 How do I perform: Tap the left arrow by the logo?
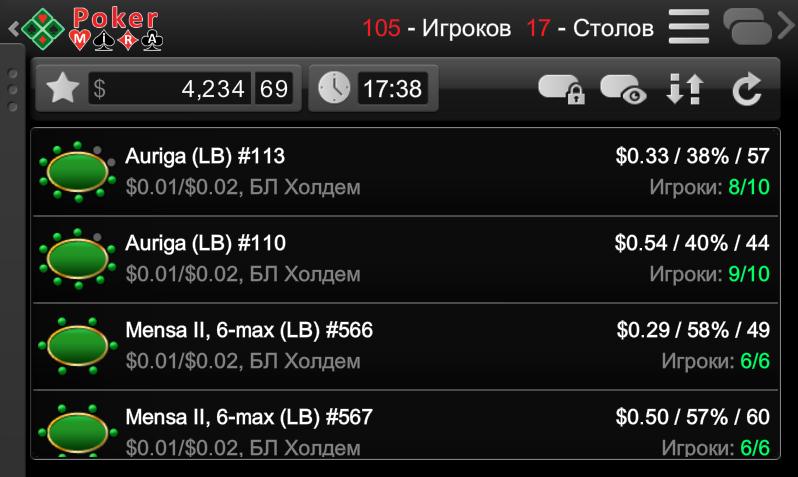[12, 28]
